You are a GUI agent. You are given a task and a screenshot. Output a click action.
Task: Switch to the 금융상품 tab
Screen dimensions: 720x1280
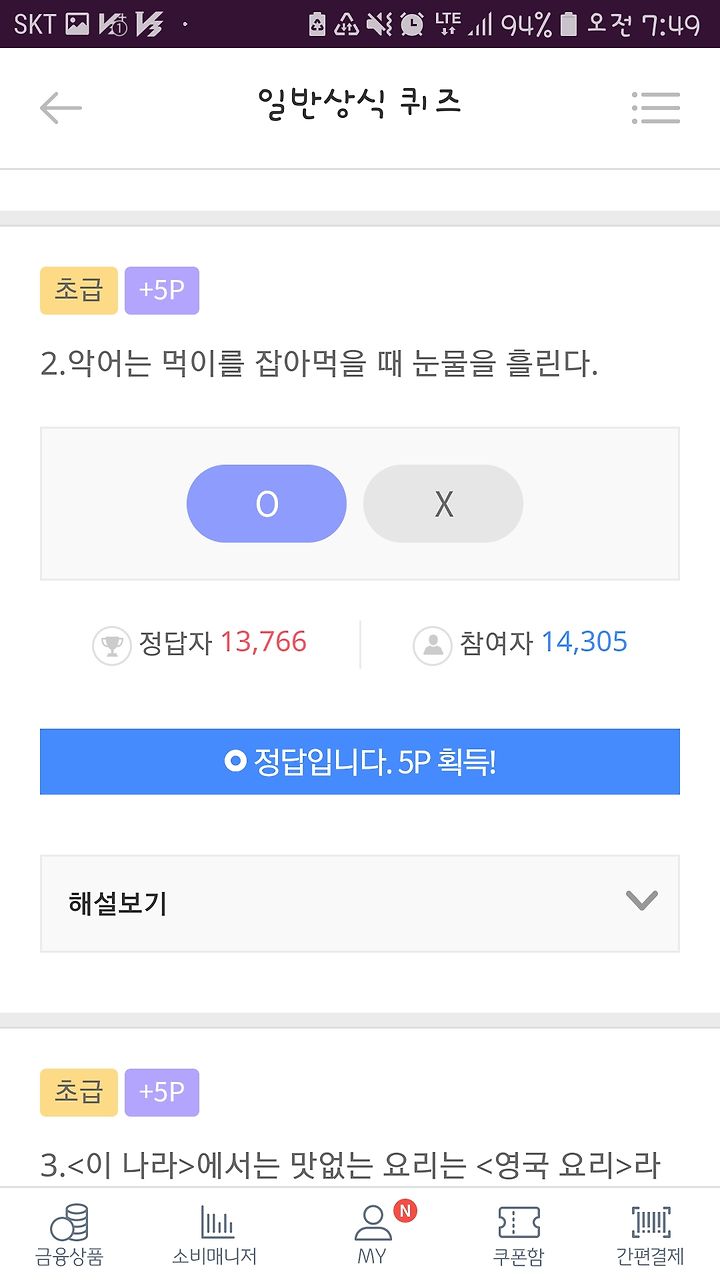click(69, 1236)
